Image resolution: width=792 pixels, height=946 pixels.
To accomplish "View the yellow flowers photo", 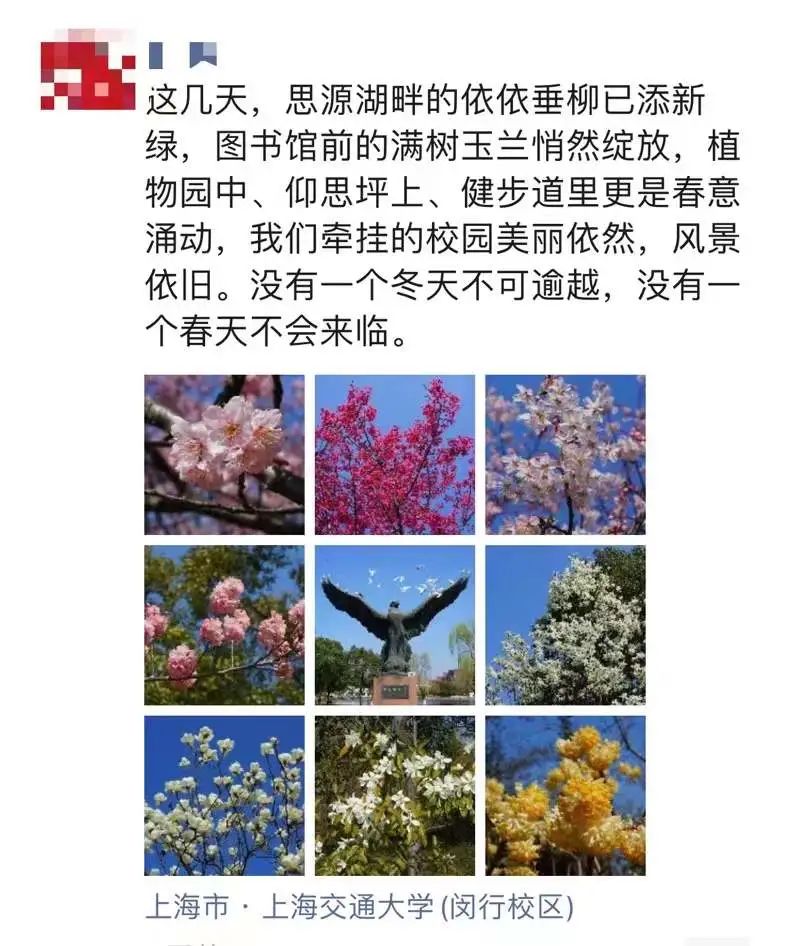I will (x=565, y=795).
